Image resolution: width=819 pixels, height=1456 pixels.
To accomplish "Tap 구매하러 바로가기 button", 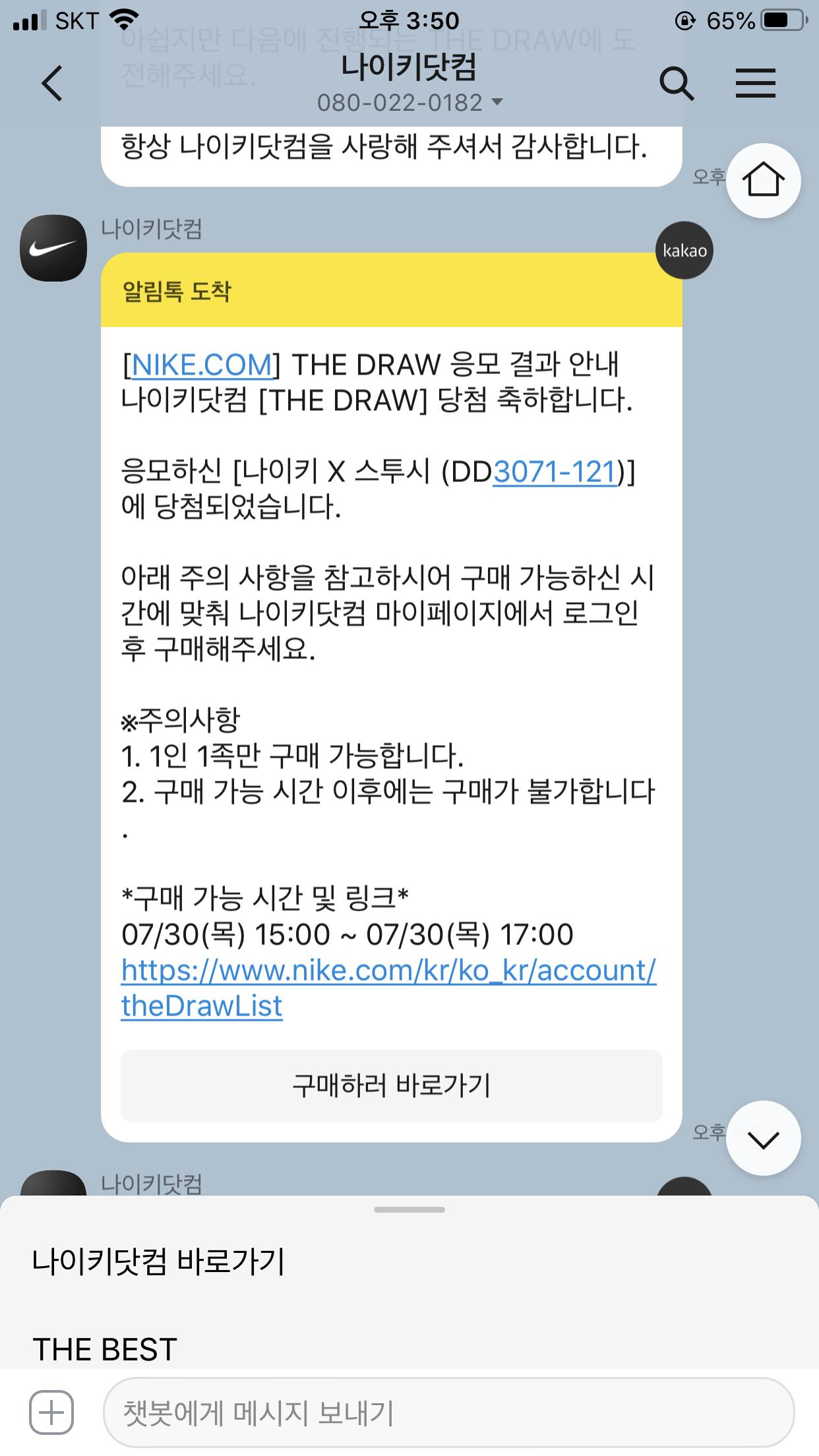I will click(391, 1085).
